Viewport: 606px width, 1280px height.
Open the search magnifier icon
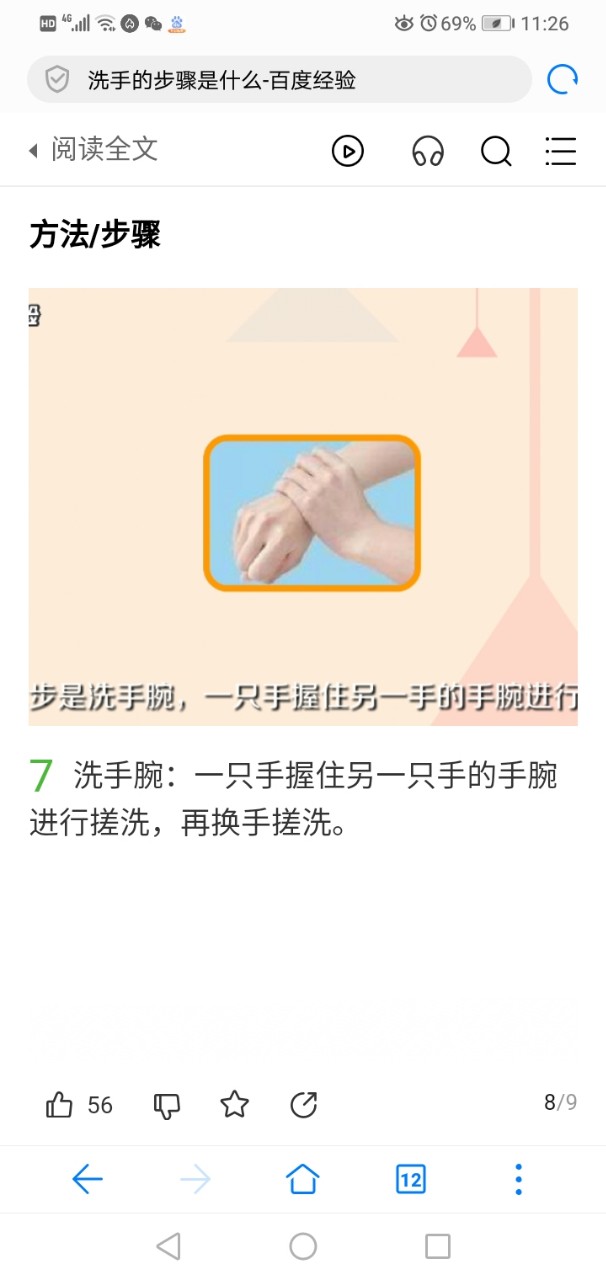point(496,151)
